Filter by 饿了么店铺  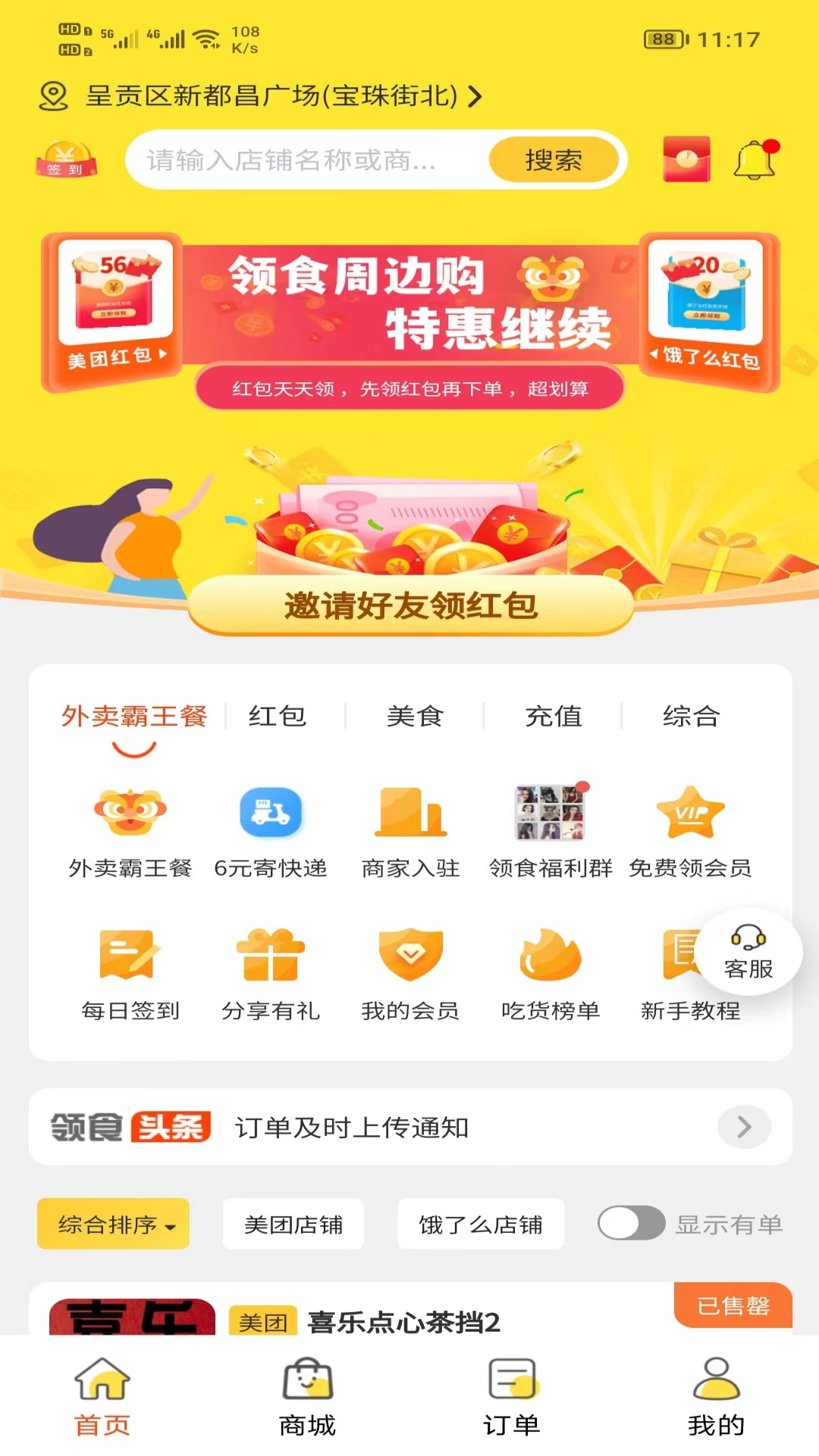481,1224
